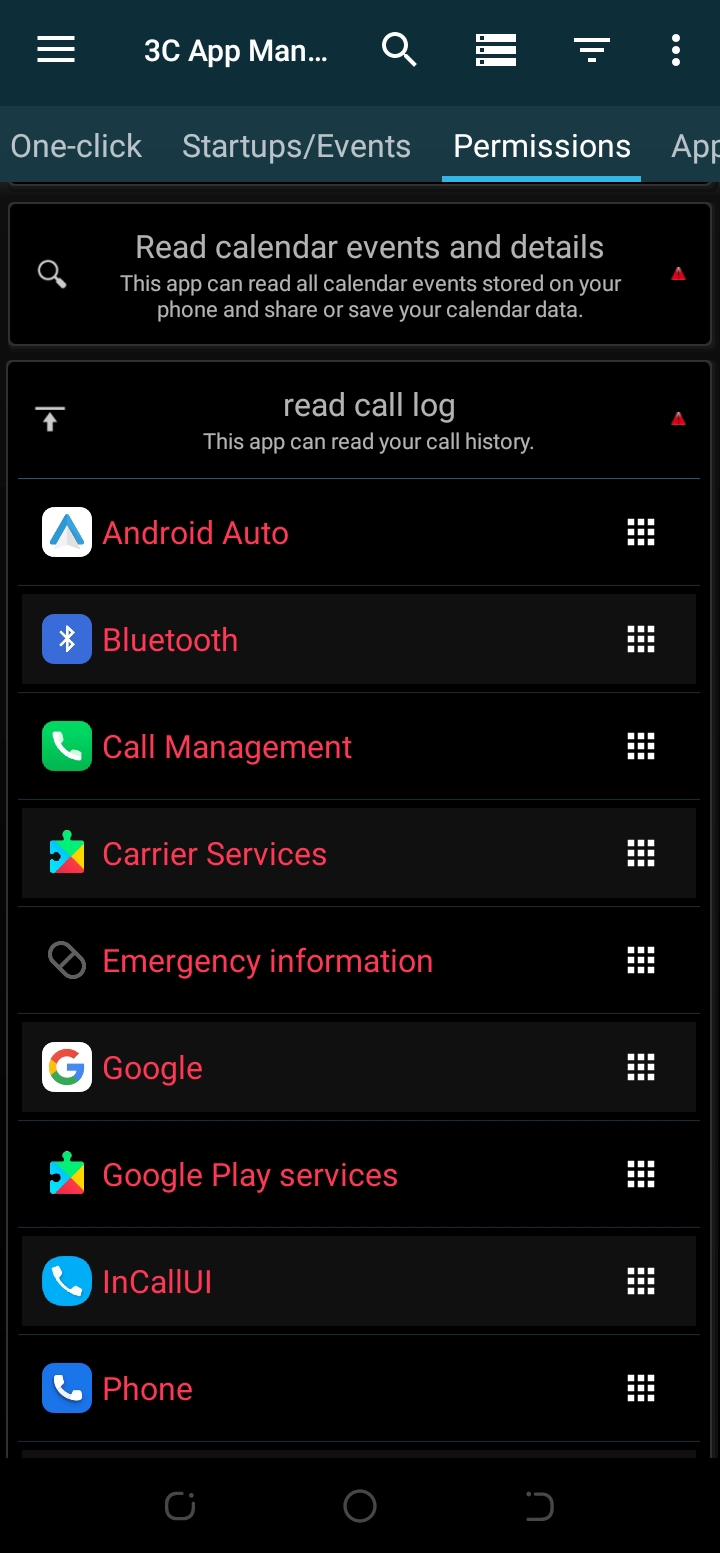Collapse the read call log section
Image resolution: width=720 pixels, height=1553 pixels.
(x=50, y=420)
